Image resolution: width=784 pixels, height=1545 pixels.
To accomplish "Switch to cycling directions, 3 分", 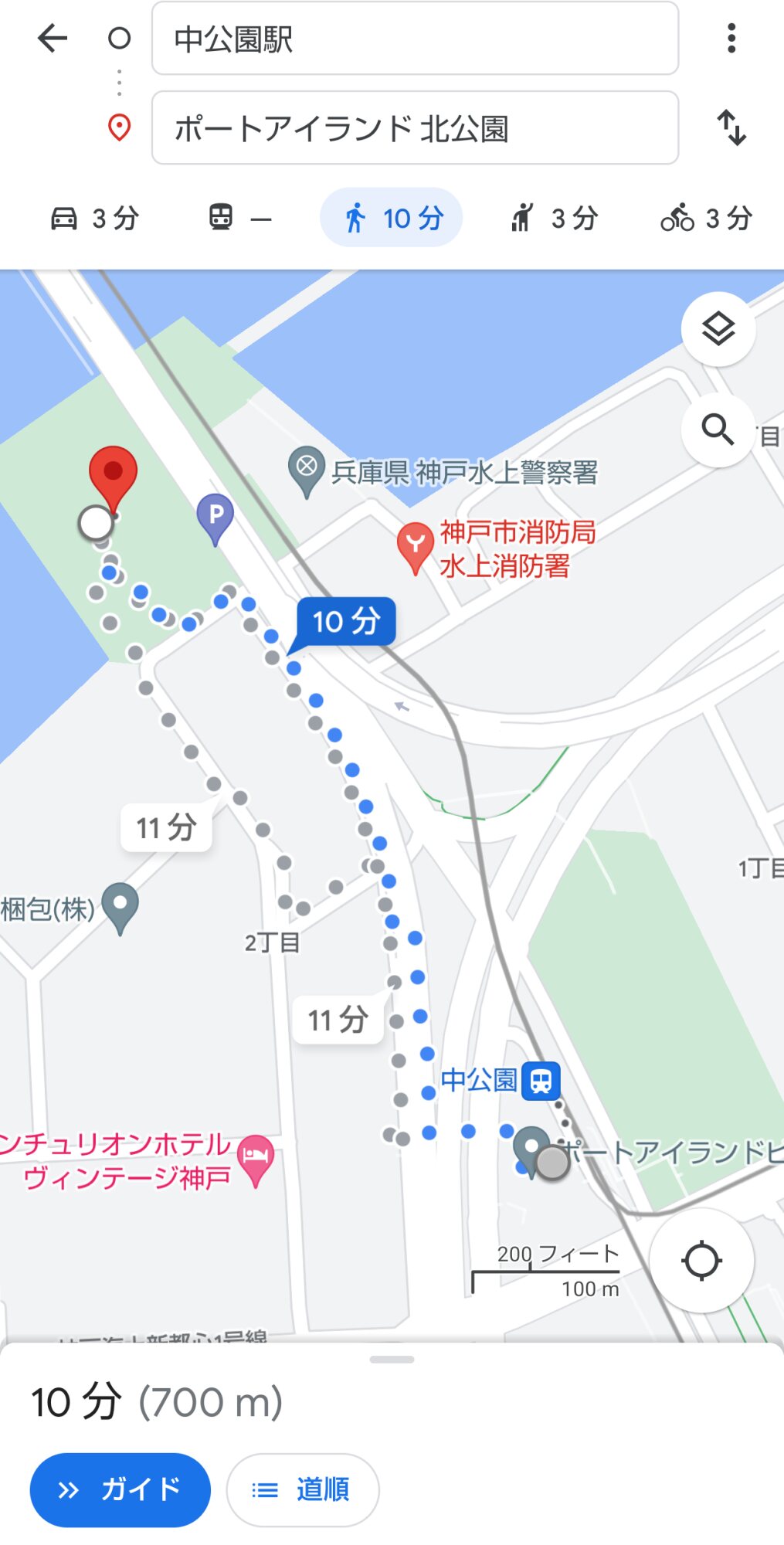I will pos(706,219).
